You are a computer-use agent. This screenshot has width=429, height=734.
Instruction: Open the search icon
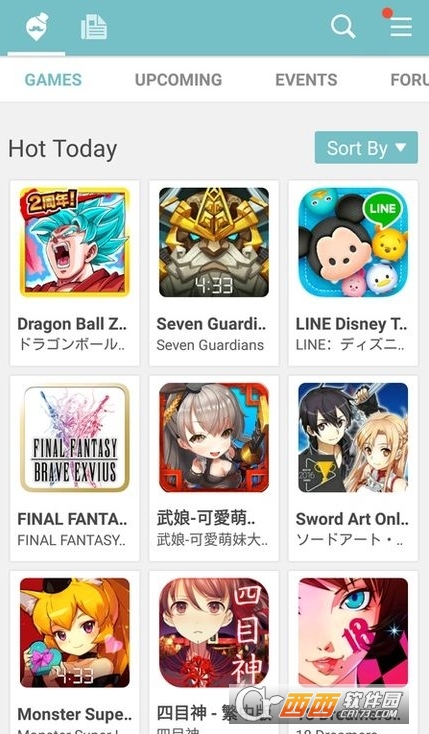(x=343, y=27)
